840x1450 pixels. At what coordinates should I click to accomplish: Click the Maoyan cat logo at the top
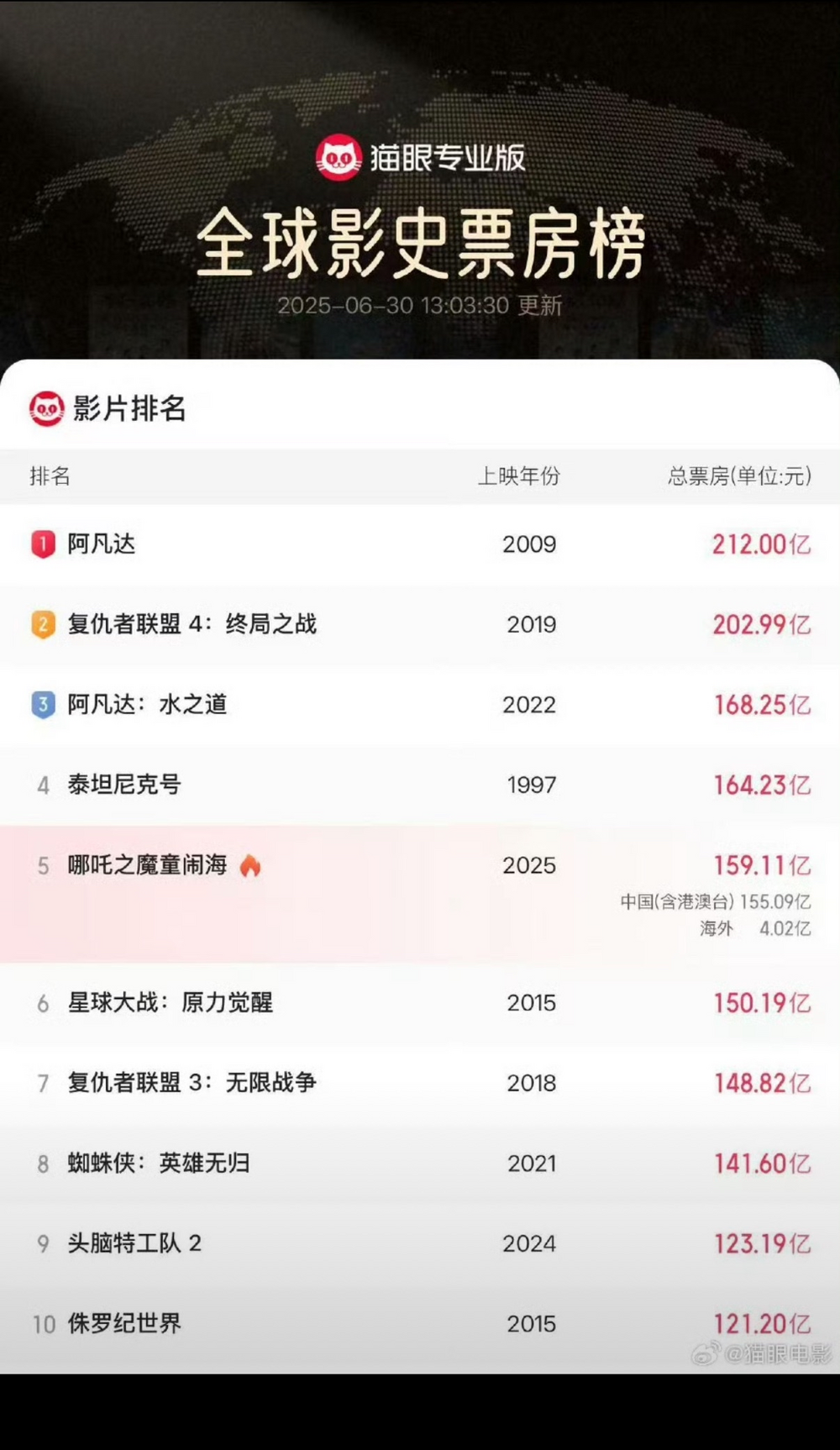pos(339,156)
